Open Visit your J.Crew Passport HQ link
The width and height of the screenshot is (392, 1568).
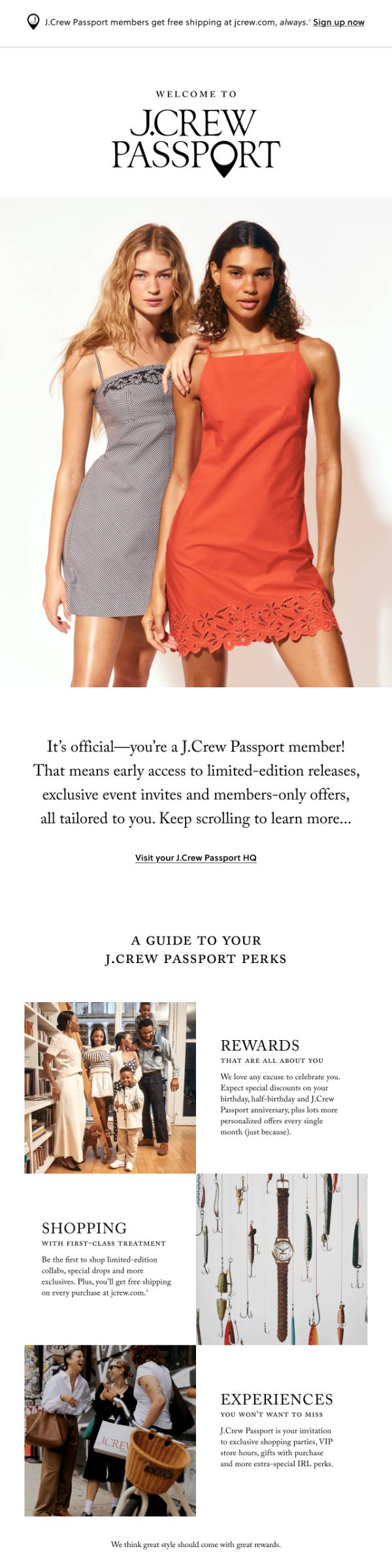pos(196,858)
